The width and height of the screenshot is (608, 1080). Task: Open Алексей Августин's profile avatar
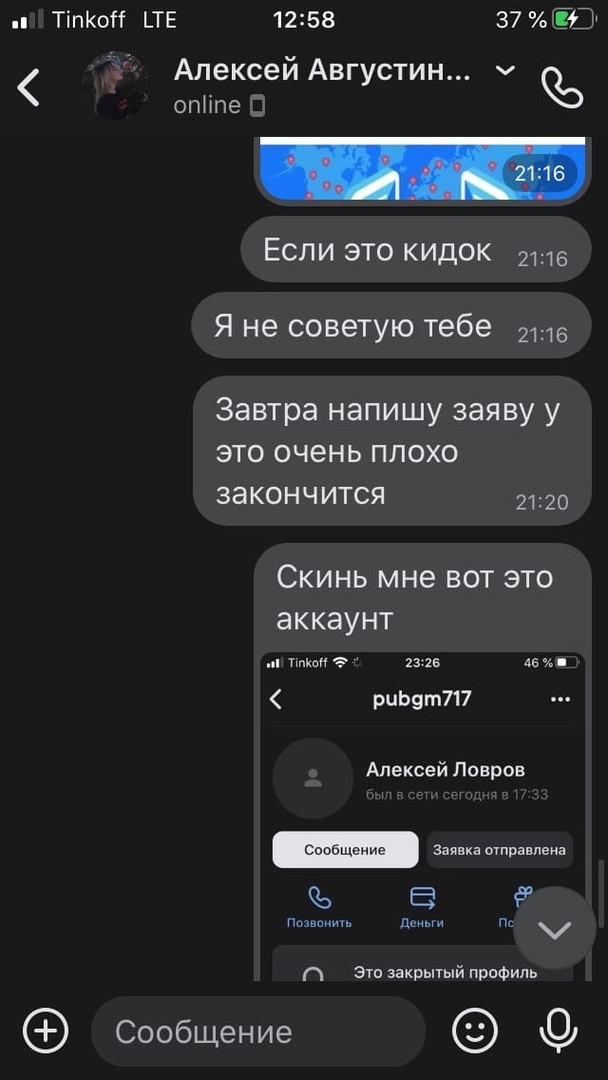(x=116, y=86)
